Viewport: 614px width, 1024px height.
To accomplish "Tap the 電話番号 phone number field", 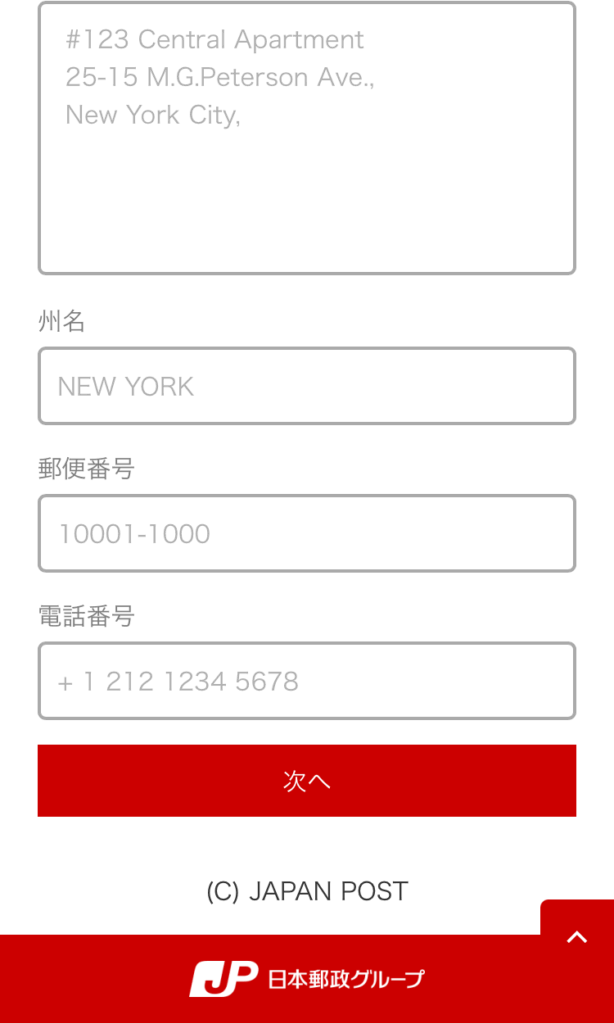I will (x=306, y=681).
